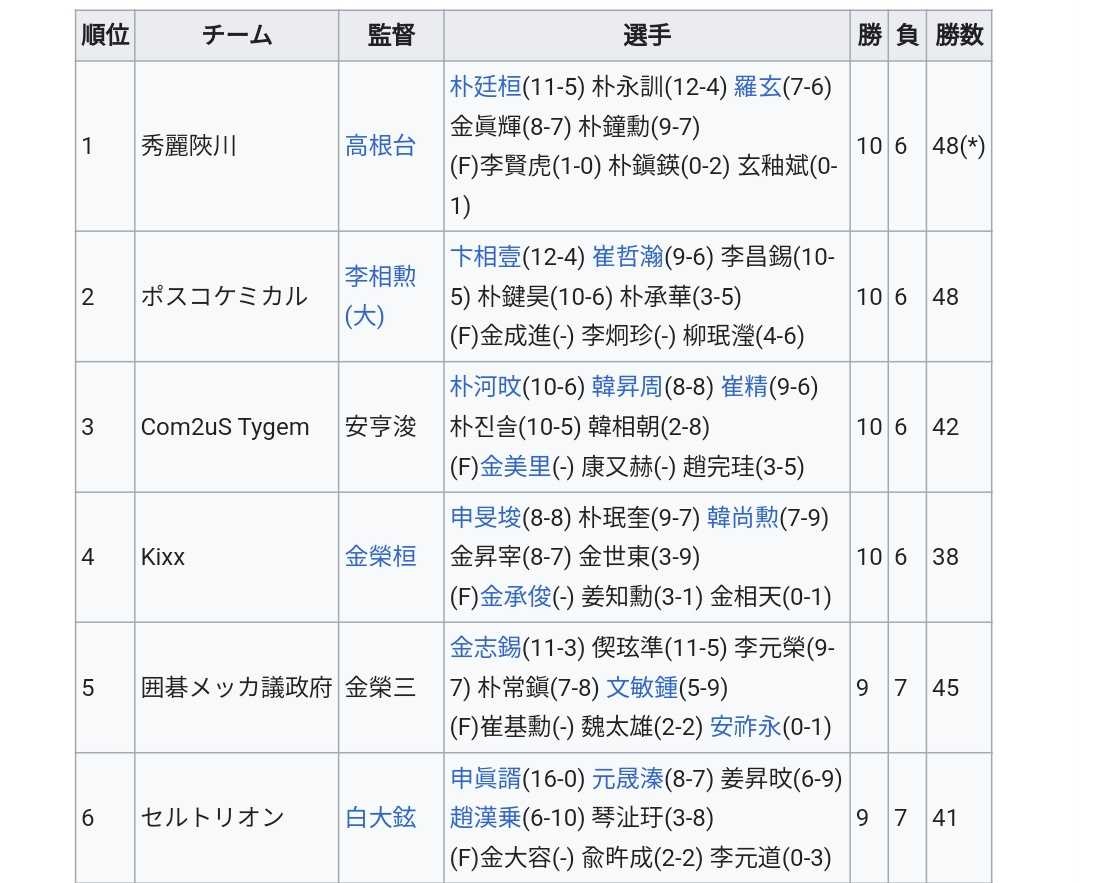The width and height of the screenshot is (1115, 883).
Task: Open manager 金榮桓's page
Action: click(380, 557)
